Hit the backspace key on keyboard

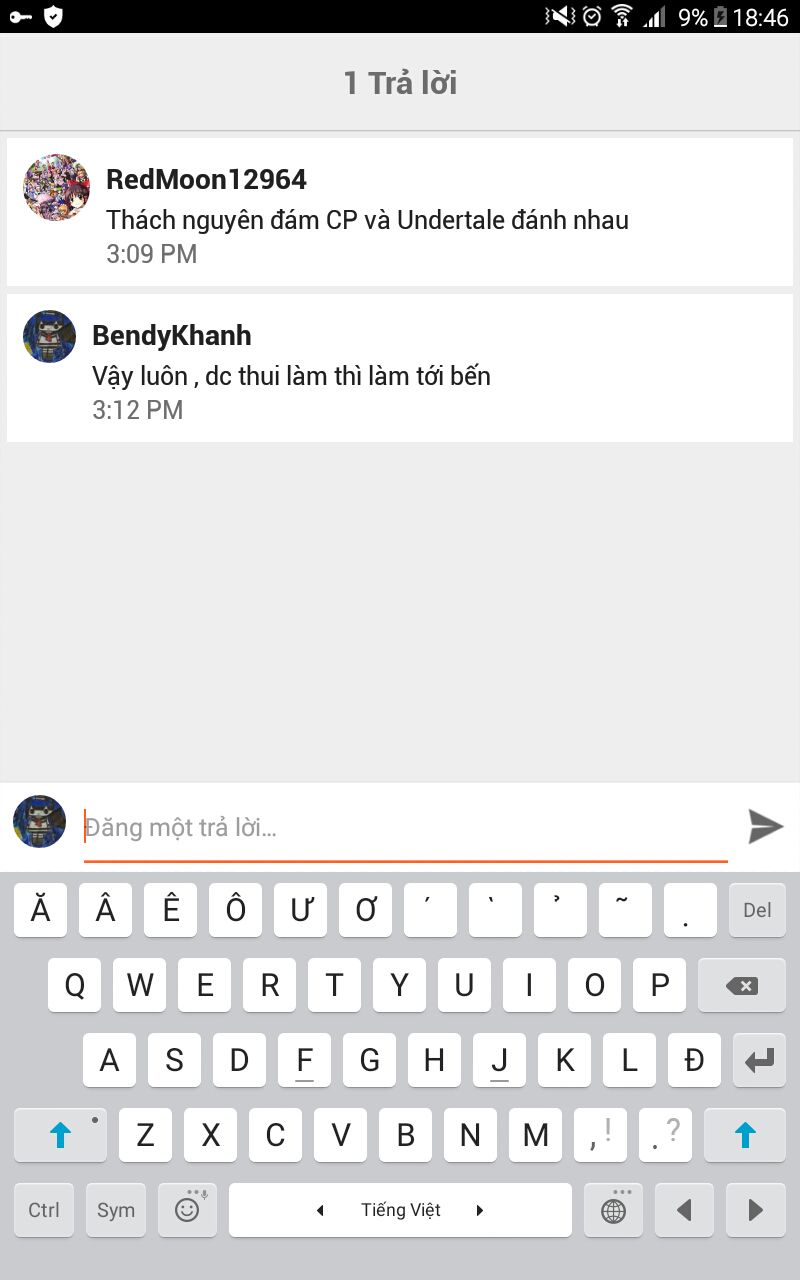point(741,986)
